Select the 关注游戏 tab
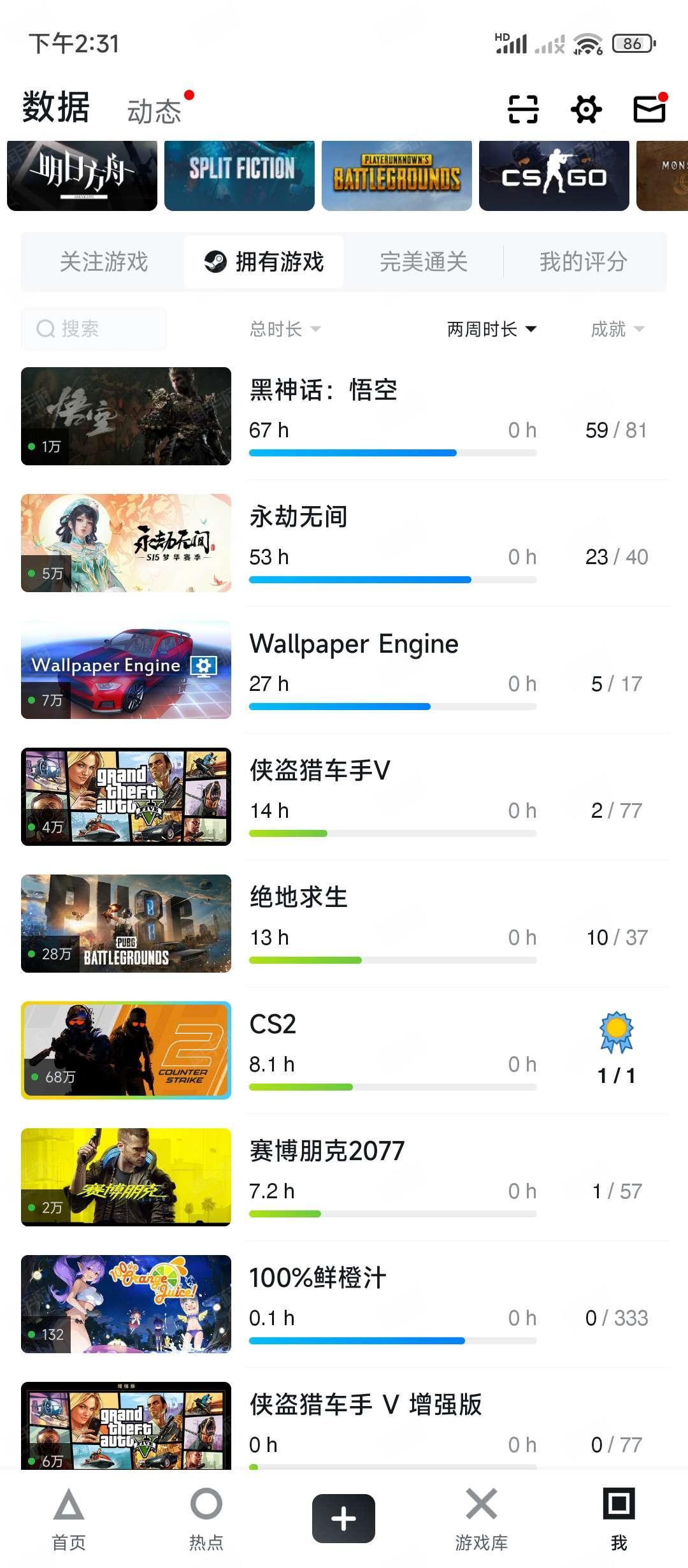The height and width of the screenshot is (1568, 688). click(104, 262)
